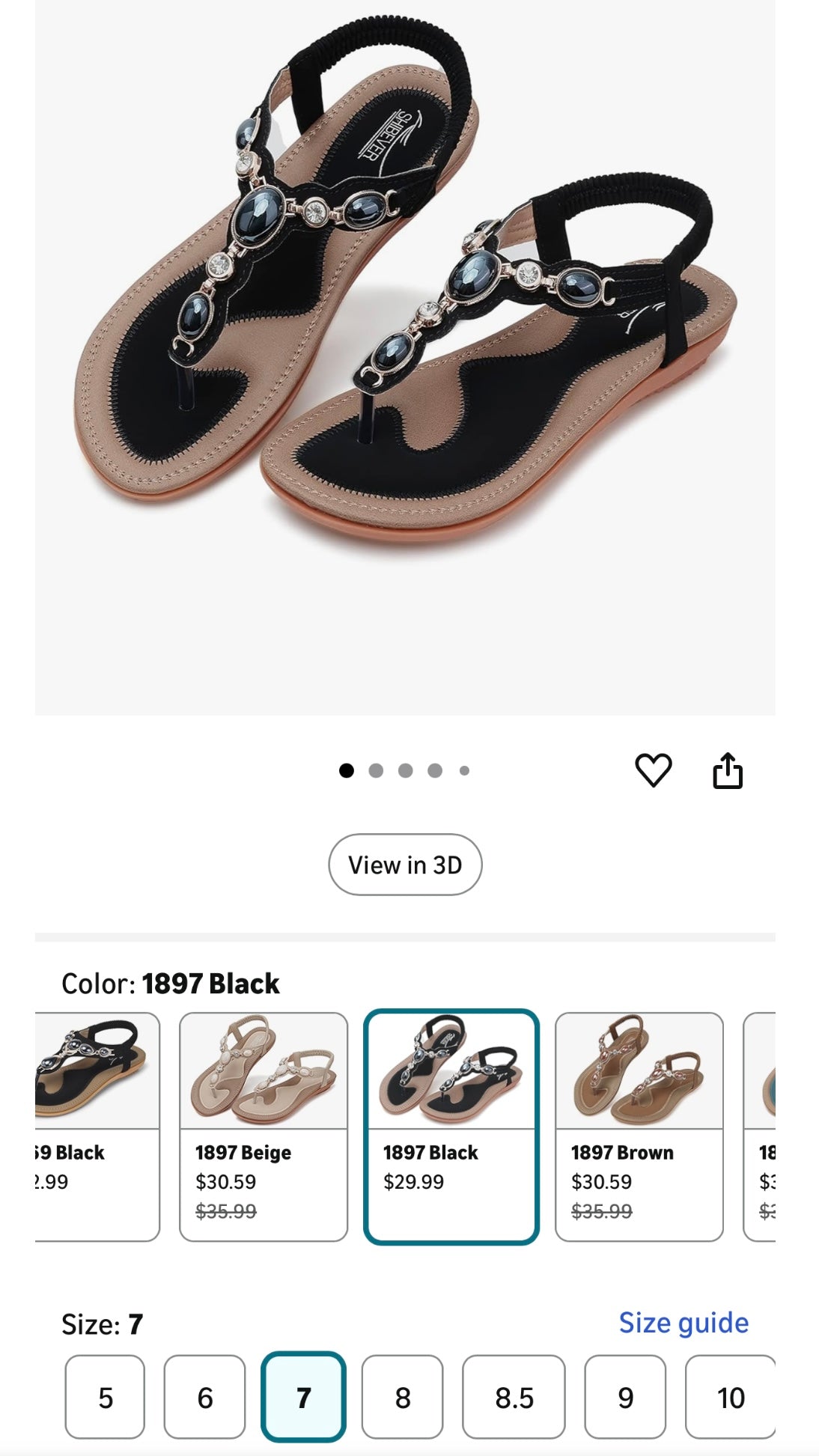Select the 1897 Beige color option
The image size is (819, 1456).
pos(264,1126)
